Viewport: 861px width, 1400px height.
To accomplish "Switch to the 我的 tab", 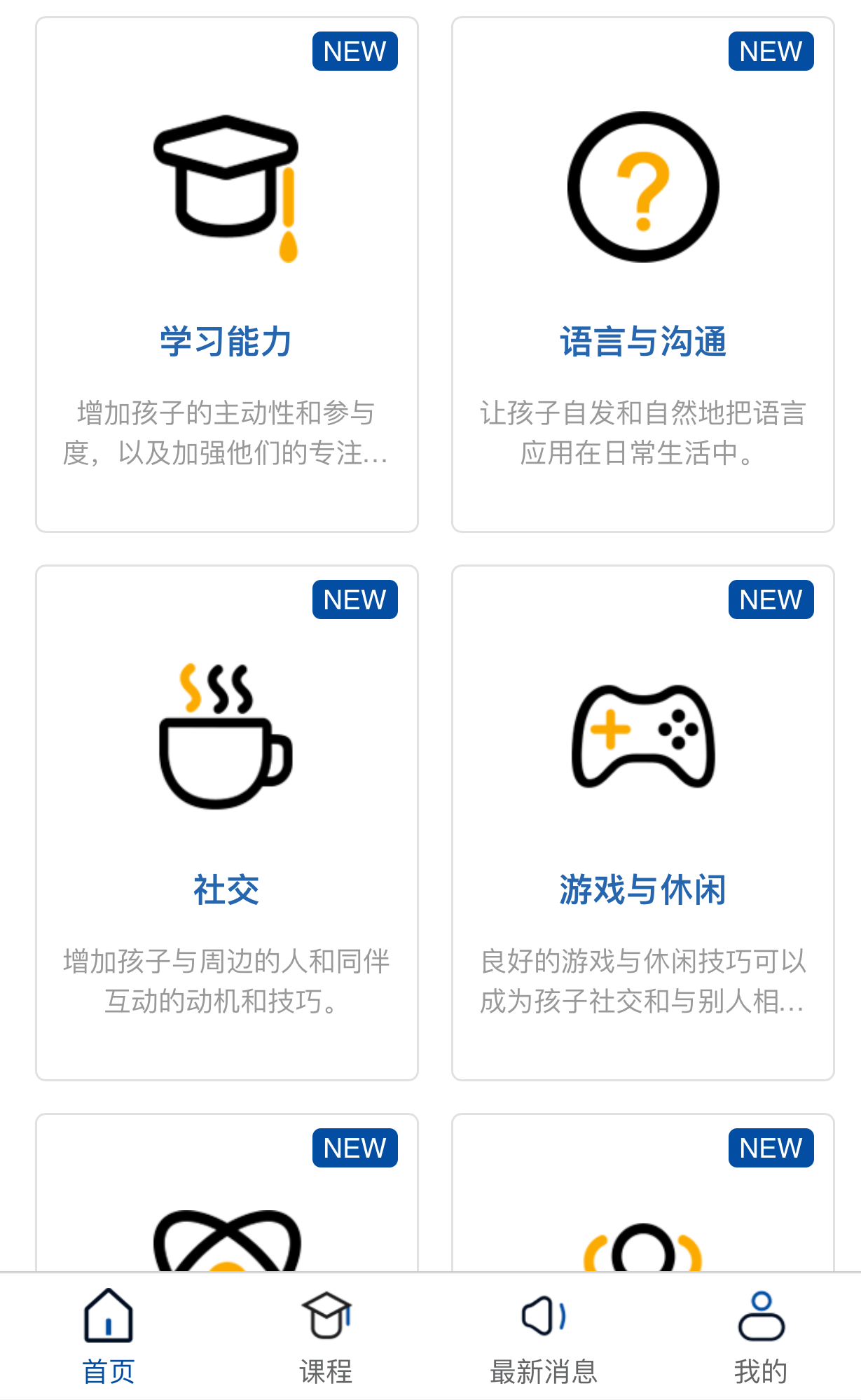I will coord(761,1336).
